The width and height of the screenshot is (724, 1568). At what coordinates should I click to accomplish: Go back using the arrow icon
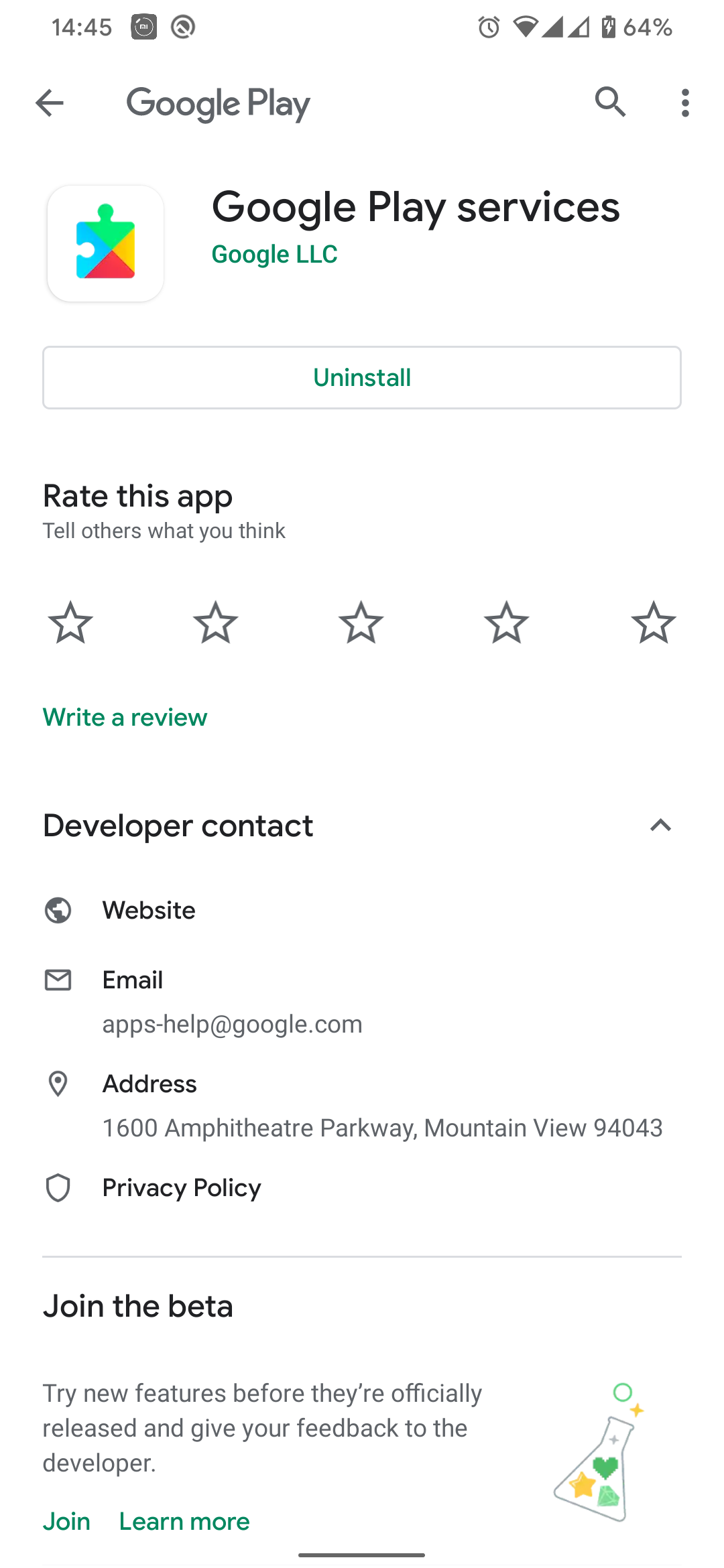tap(50, 103)
